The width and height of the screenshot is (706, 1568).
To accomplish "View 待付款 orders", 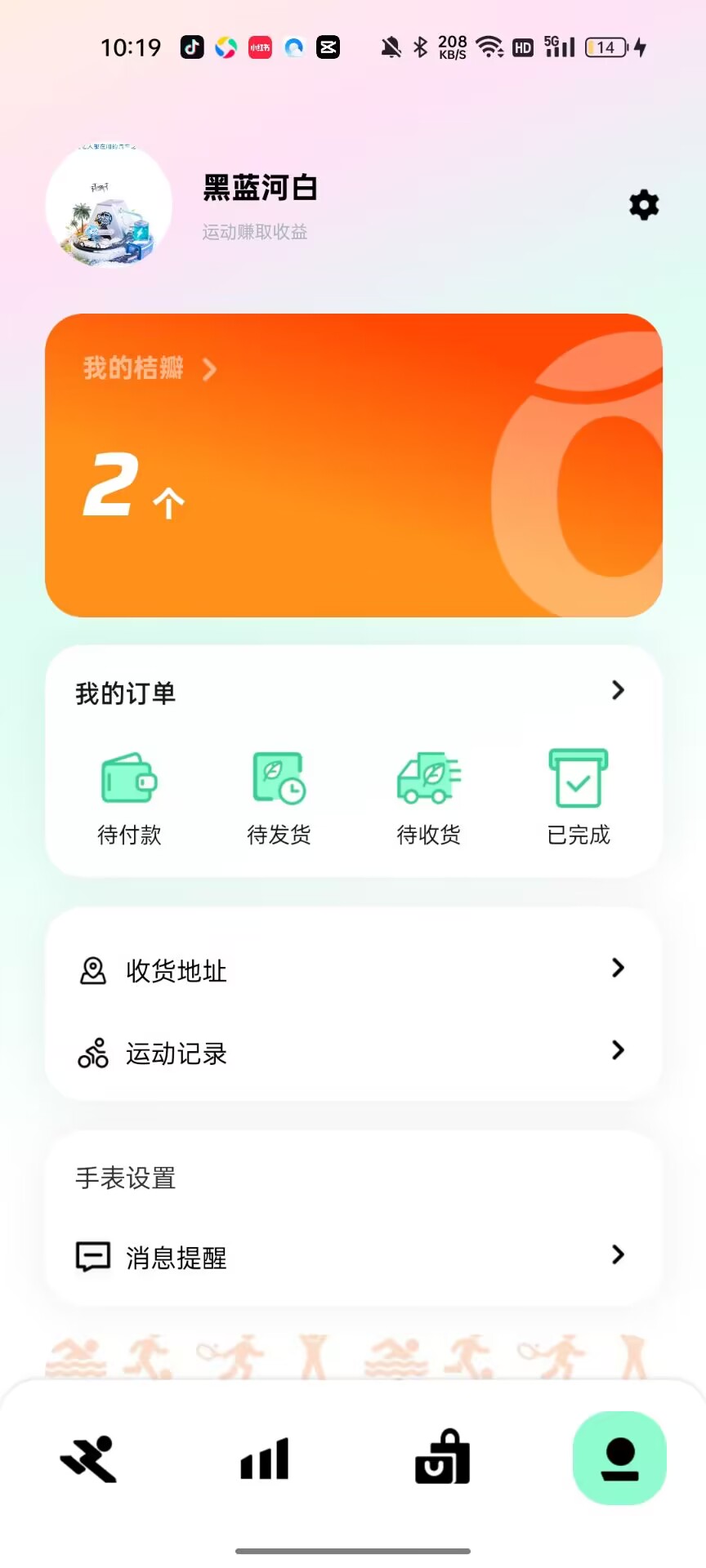I will (x=129, y=798).
